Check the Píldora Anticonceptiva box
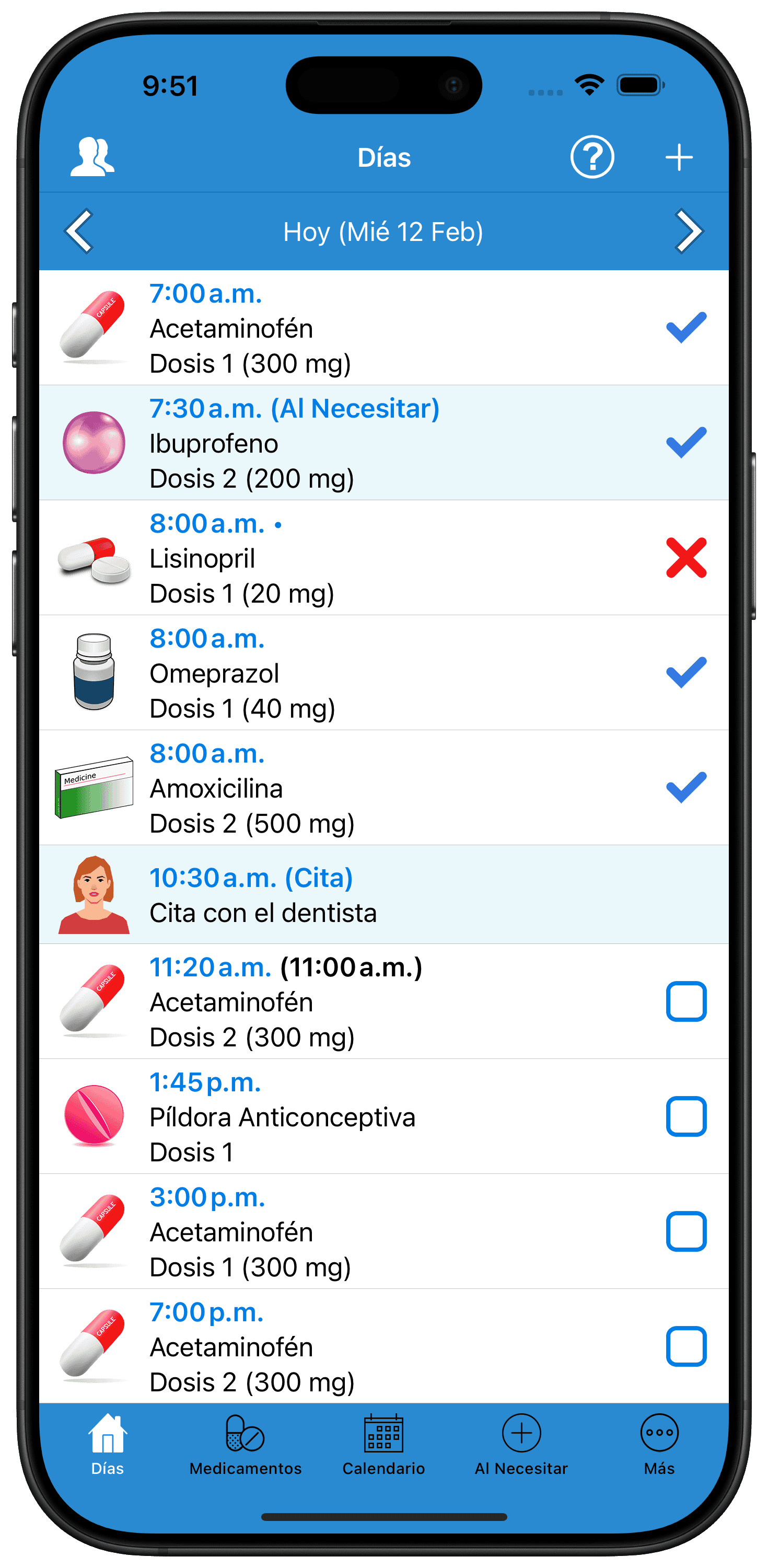Viewport: 768px width, 1568px height. point(686,1116)
